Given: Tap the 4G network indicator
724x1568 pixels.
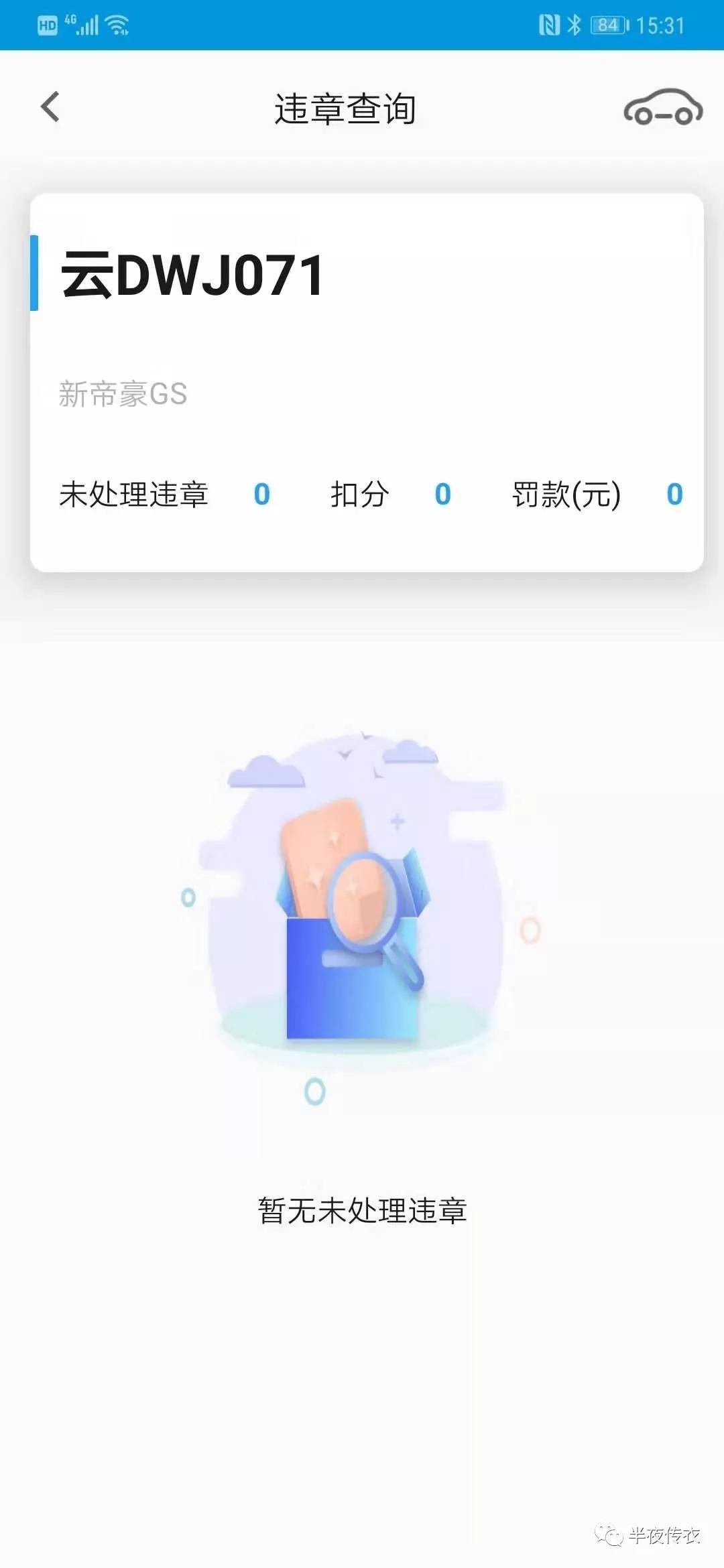Looking at the screenshot, I should click(69, 20).
